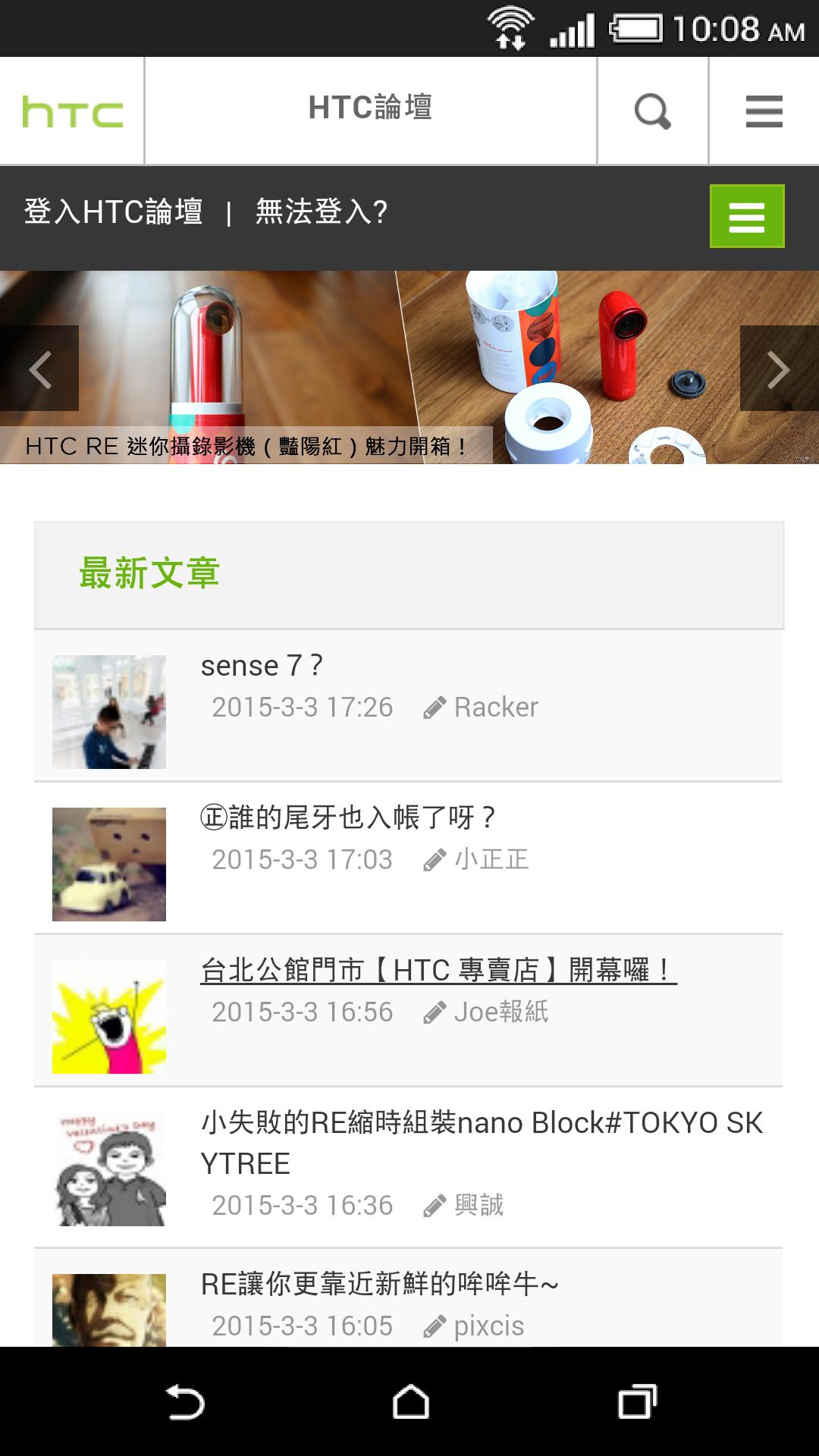
Task: Go to previous banner with left arrow
Action: click(x=39, y=369)
